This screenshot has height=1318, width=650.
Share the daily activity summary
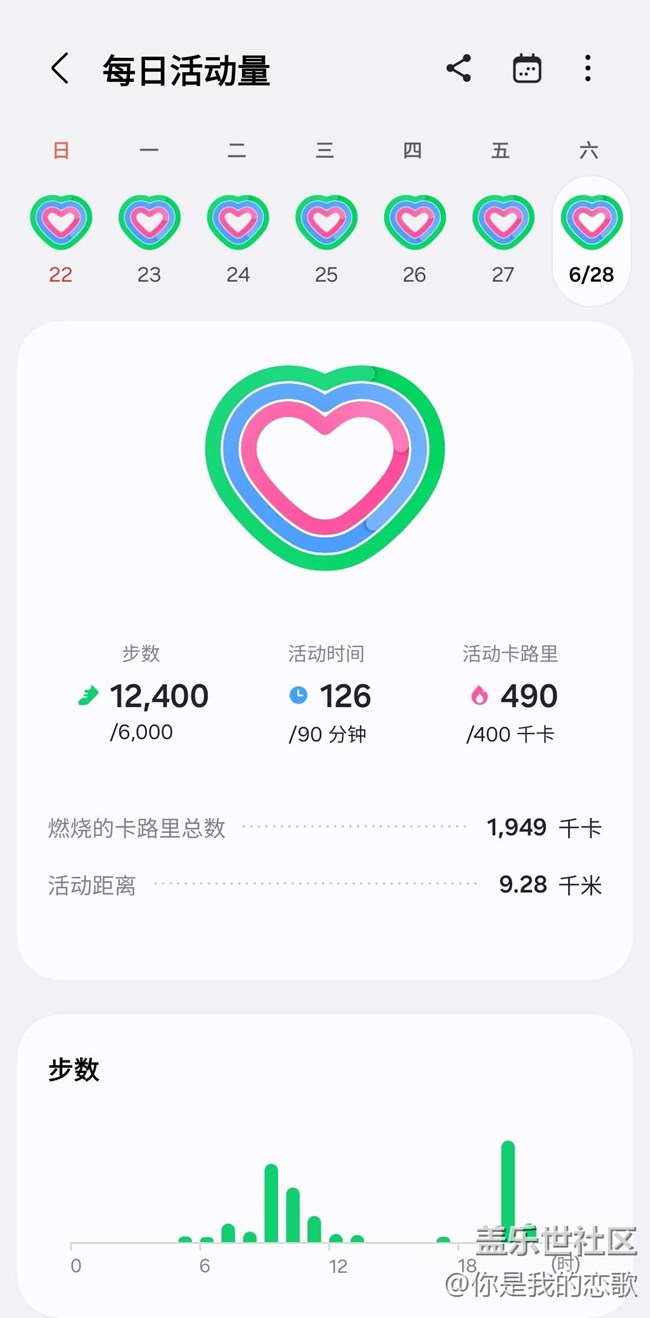pos(459,69)
